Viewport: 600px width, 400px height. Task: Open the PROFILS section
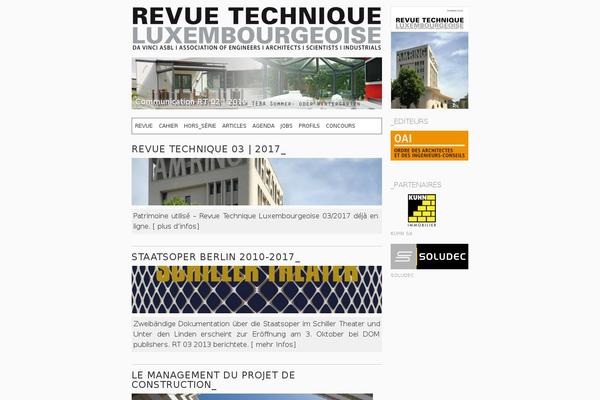click(309, 126)
